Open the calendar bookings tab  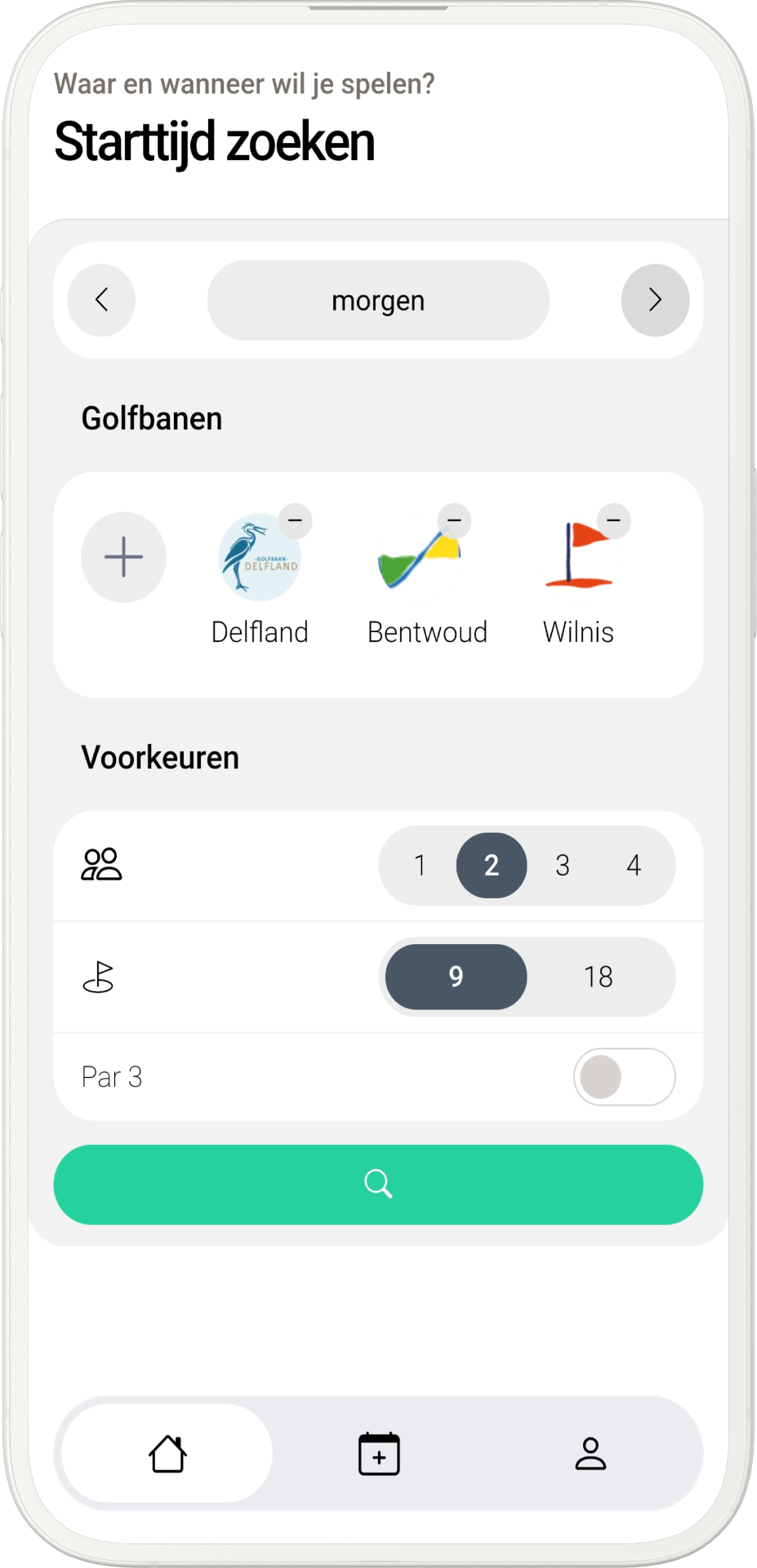point(379,1454)
